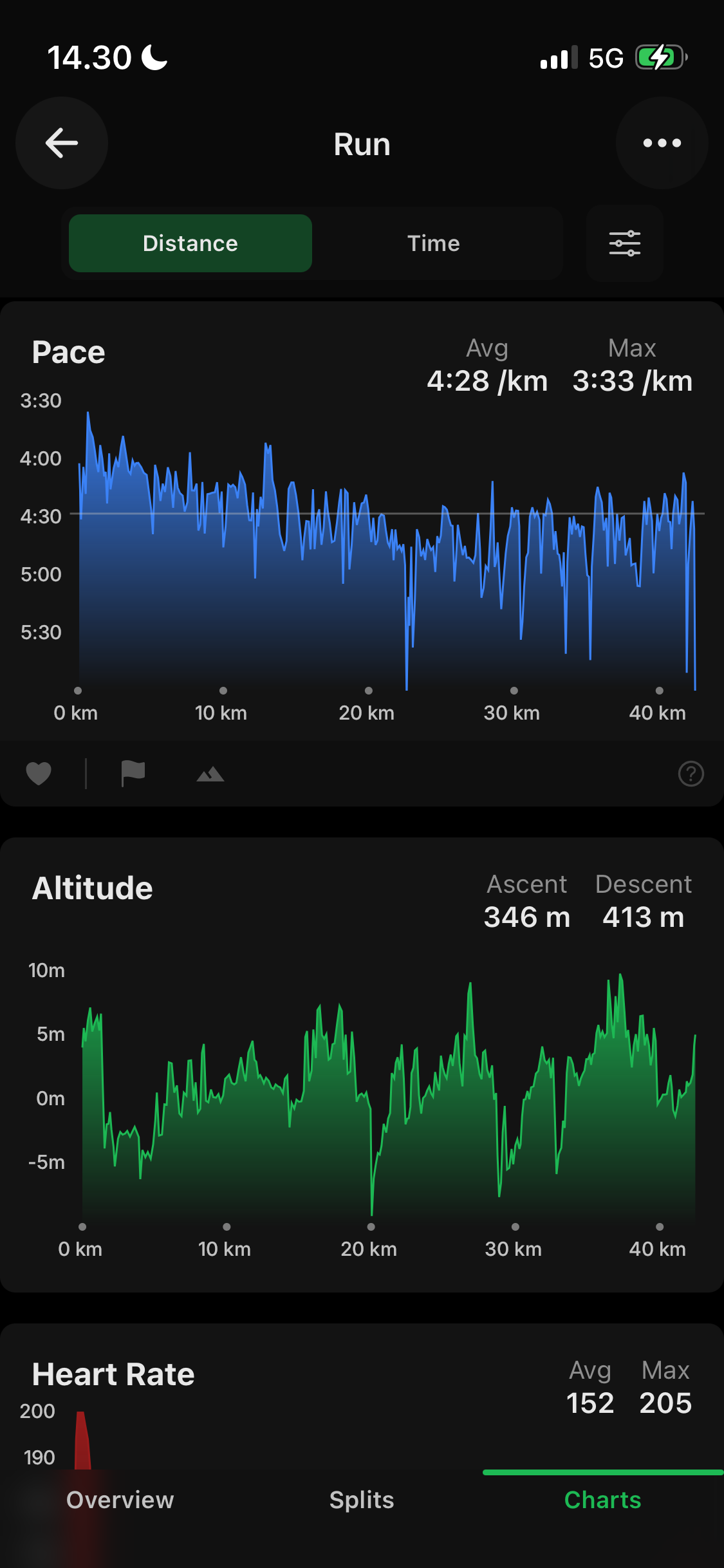The image size is (724, 1568).
Task: Tap the Max heart rate value 205
Action: click(665, 1403)
